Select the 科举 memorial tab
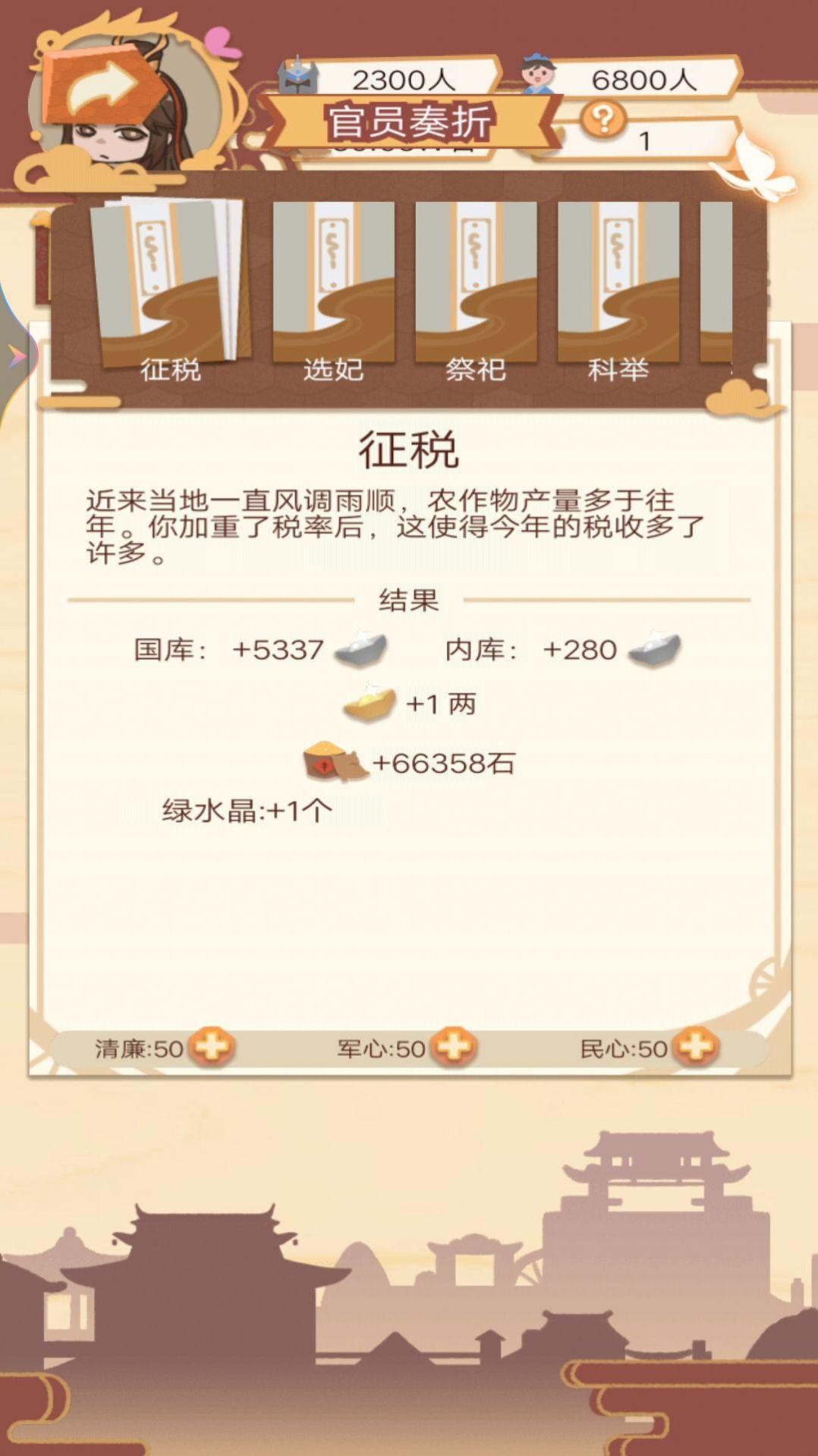 point(619,281)
